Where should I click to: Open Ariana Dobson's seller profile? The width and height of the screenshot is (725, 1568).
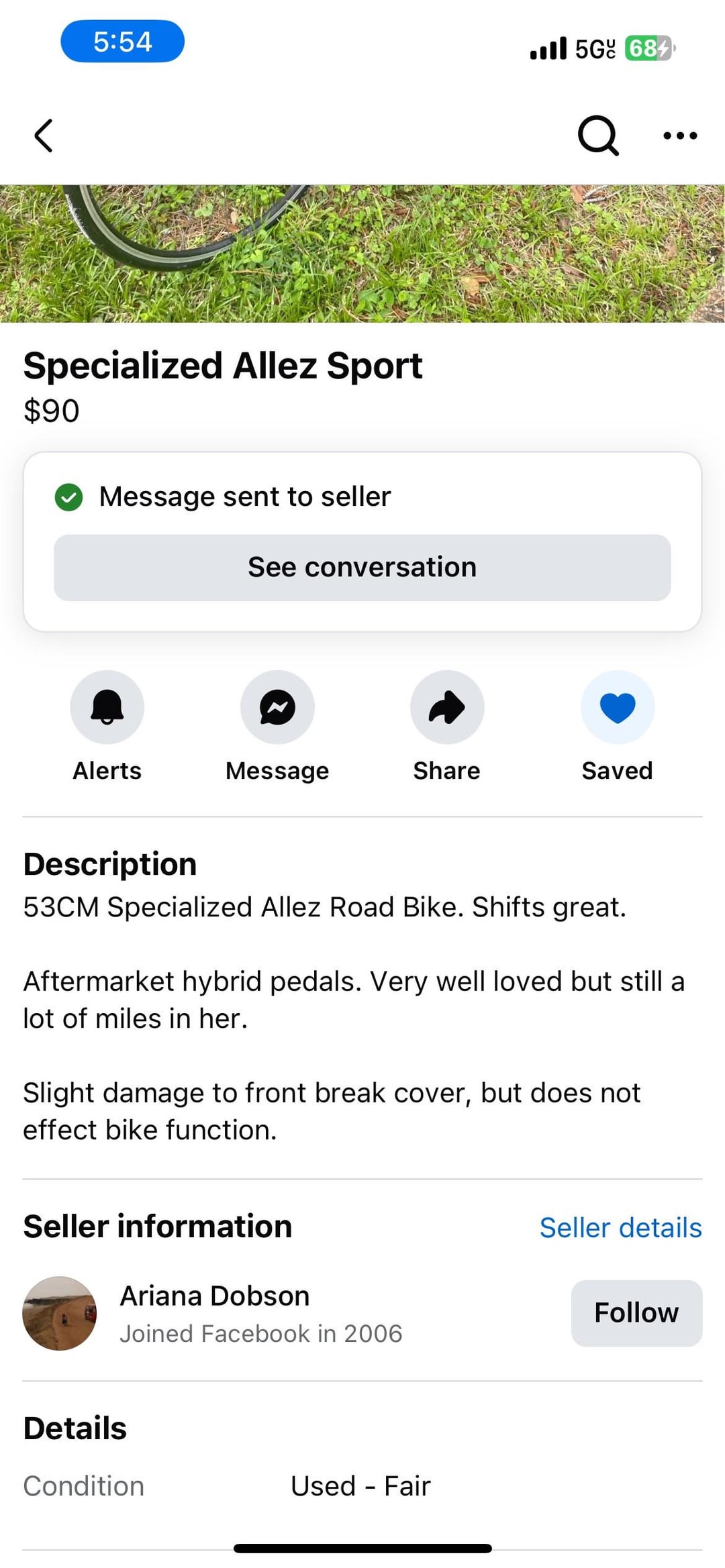pyautogui.click(x=214, y=1296)
